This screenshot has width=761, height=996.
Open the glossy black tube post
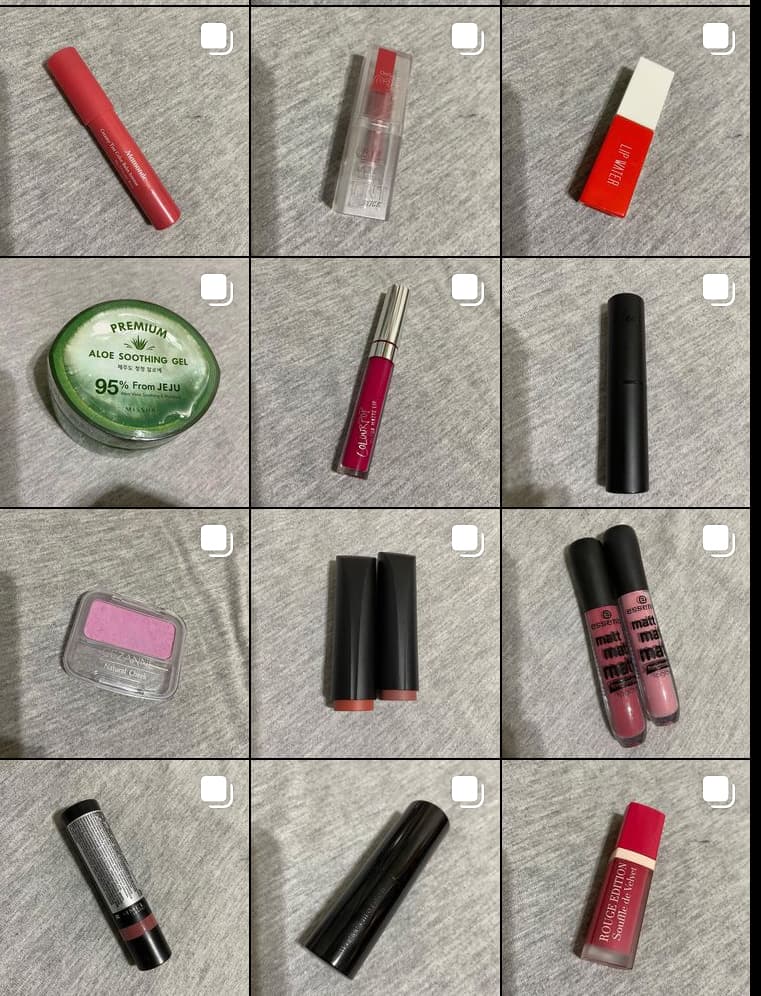[375, 880]
